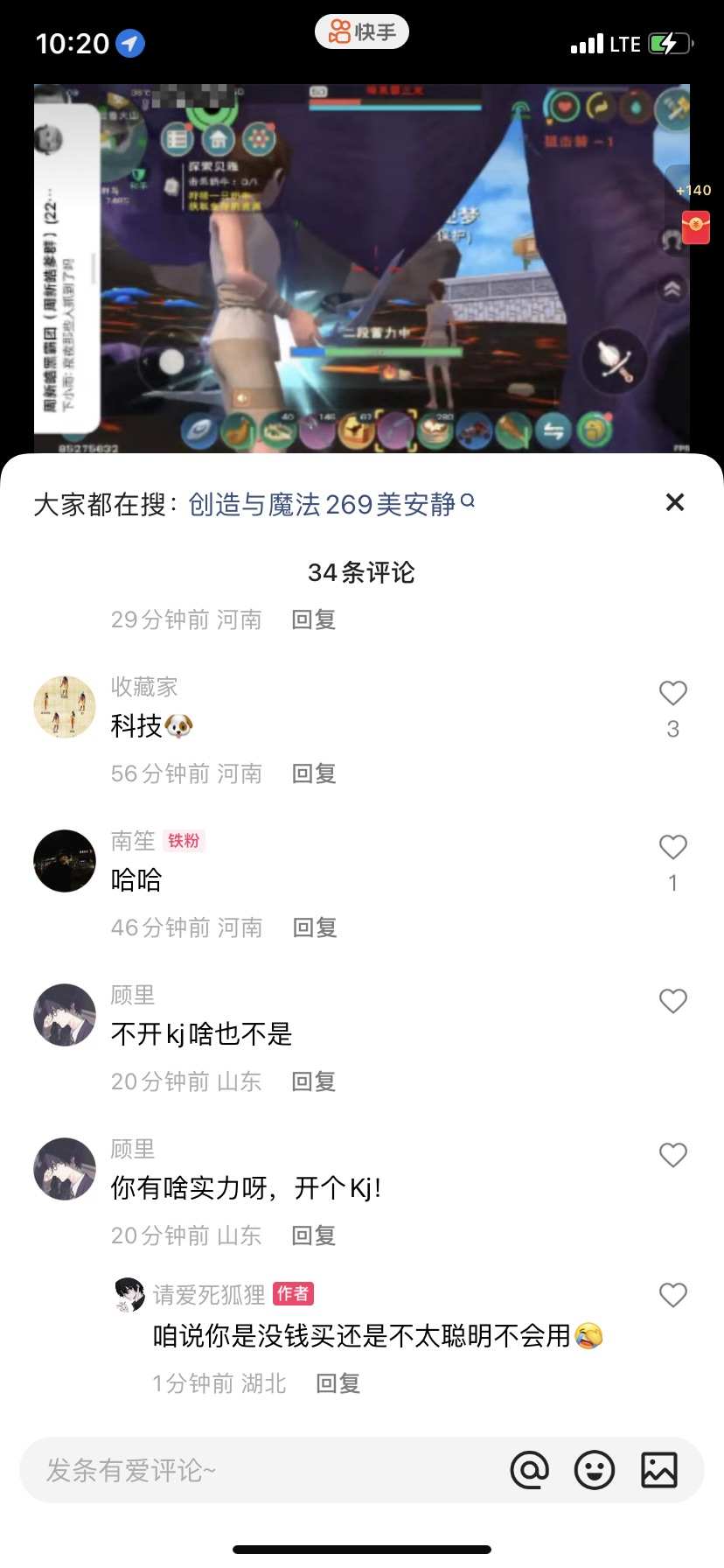This screenshot has height=1568, width=724.
Task: Like 南笙's comment 哈哈
Action: point(672,847)
